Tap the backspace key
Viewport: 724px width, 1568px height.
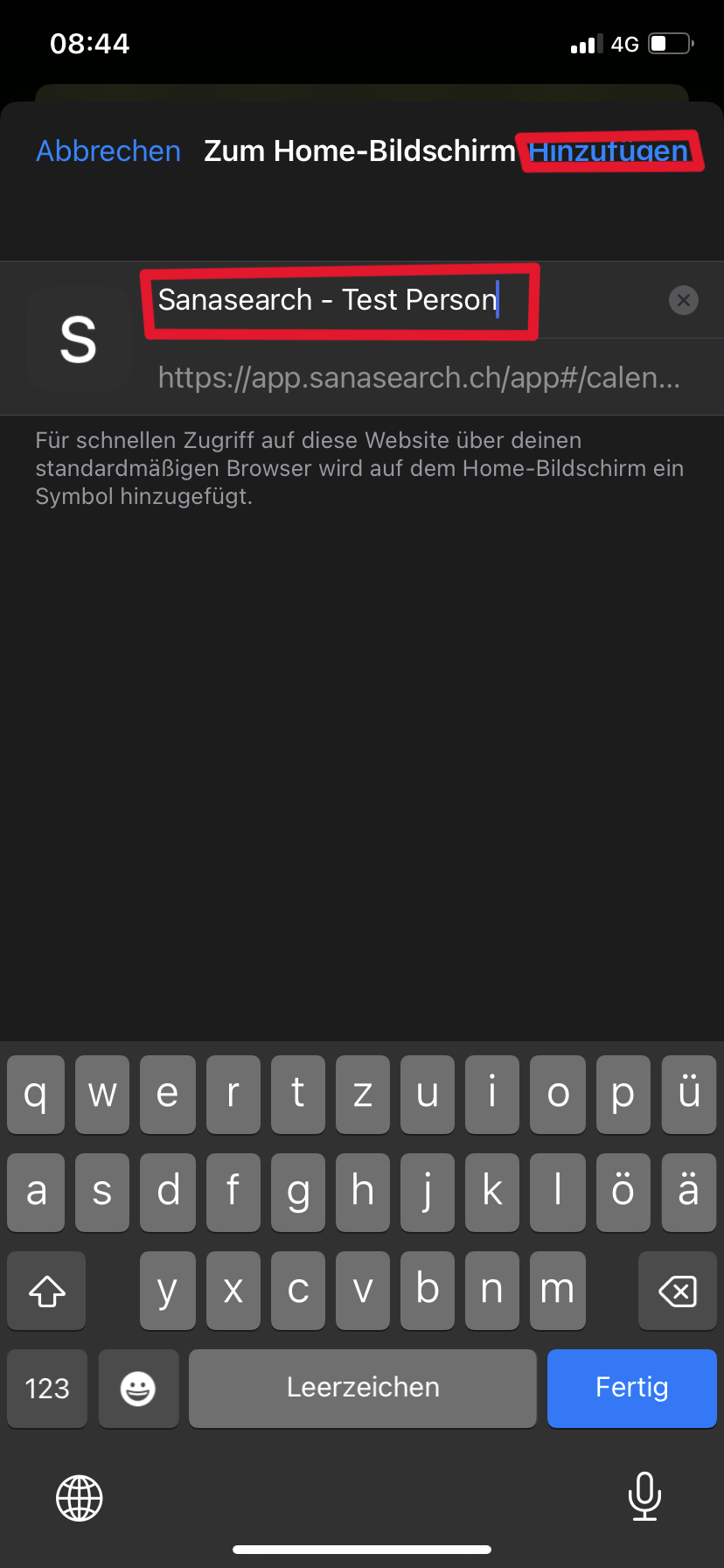click(x=678, y=1291)
